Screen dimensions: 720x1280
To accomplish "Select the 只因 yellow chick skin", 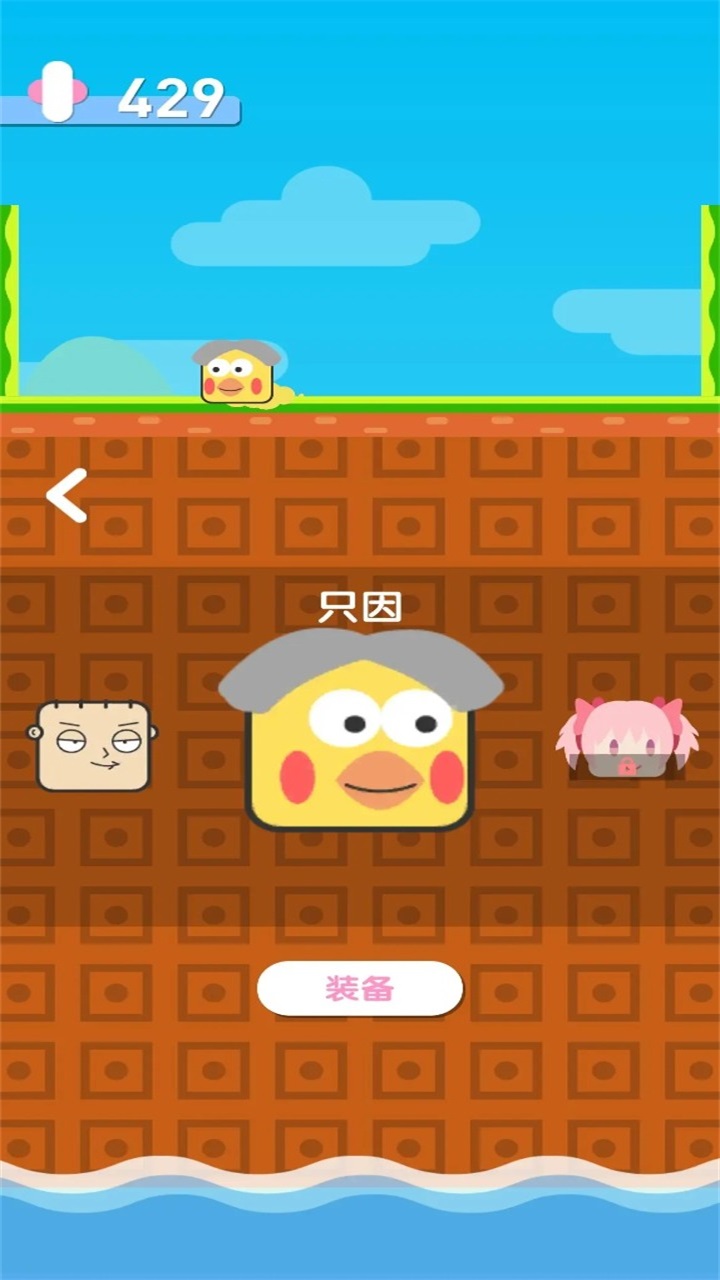I will (x=360, y=735).
